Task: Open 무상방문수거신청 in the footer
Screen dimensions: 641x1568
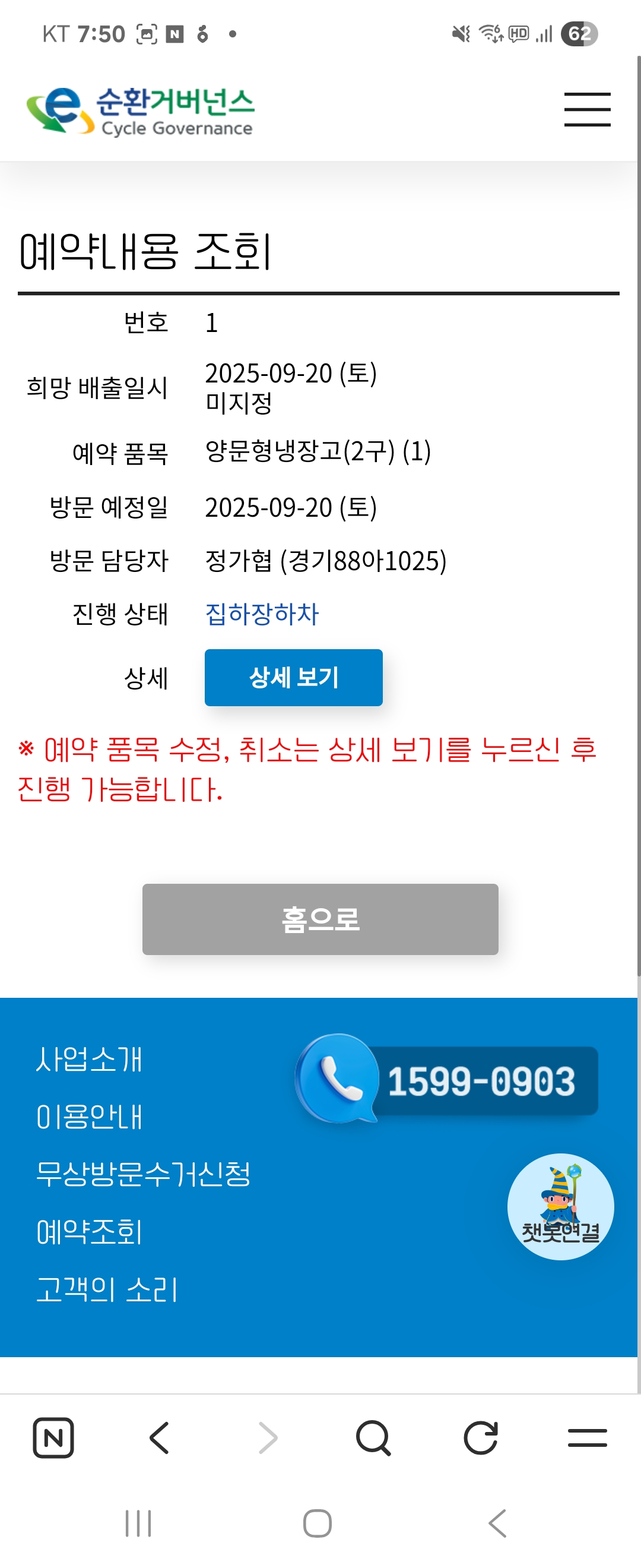Action: (x=143, y=1174)
